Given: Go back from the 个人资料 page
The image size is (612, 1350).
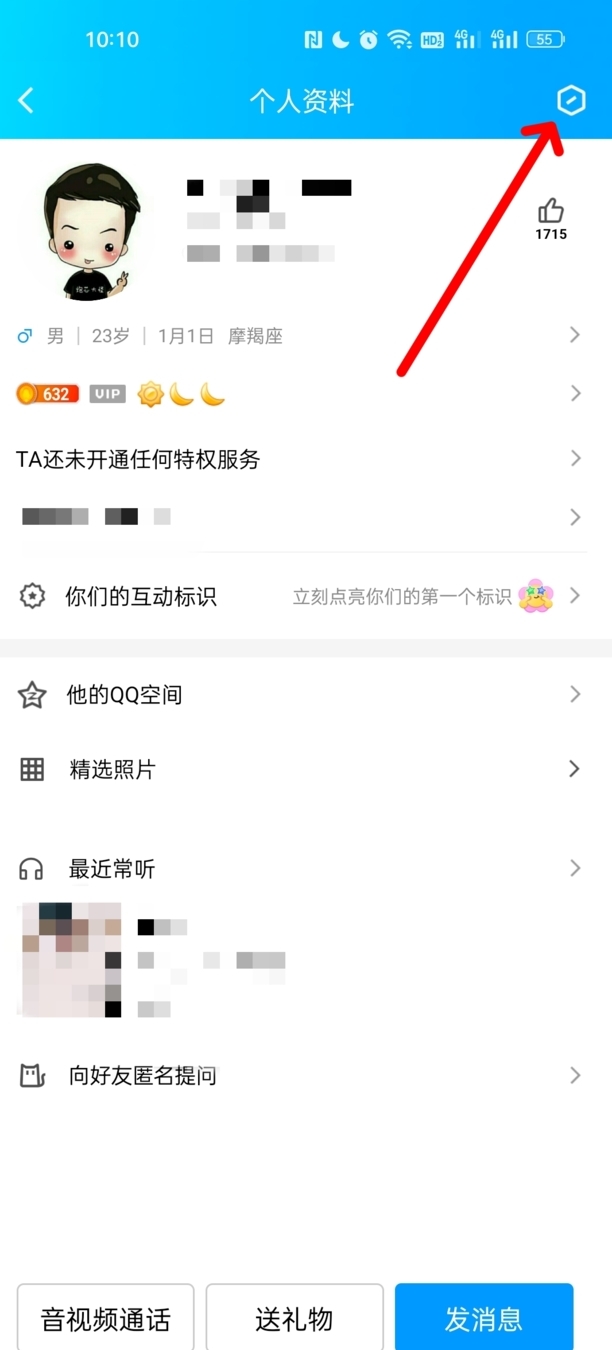Looking at the screenshot, I should coord(27,100).
